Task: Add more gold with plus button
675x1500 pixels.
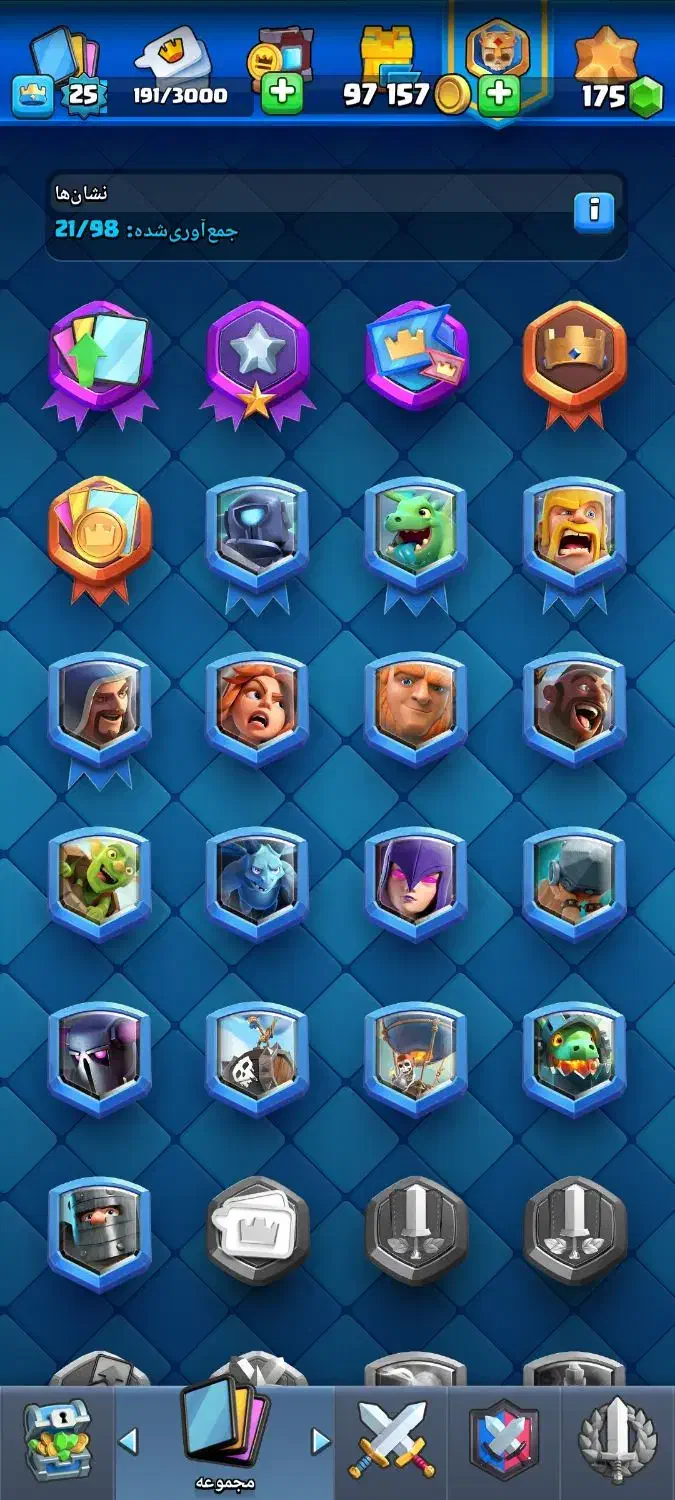Action: coord(499,95)
